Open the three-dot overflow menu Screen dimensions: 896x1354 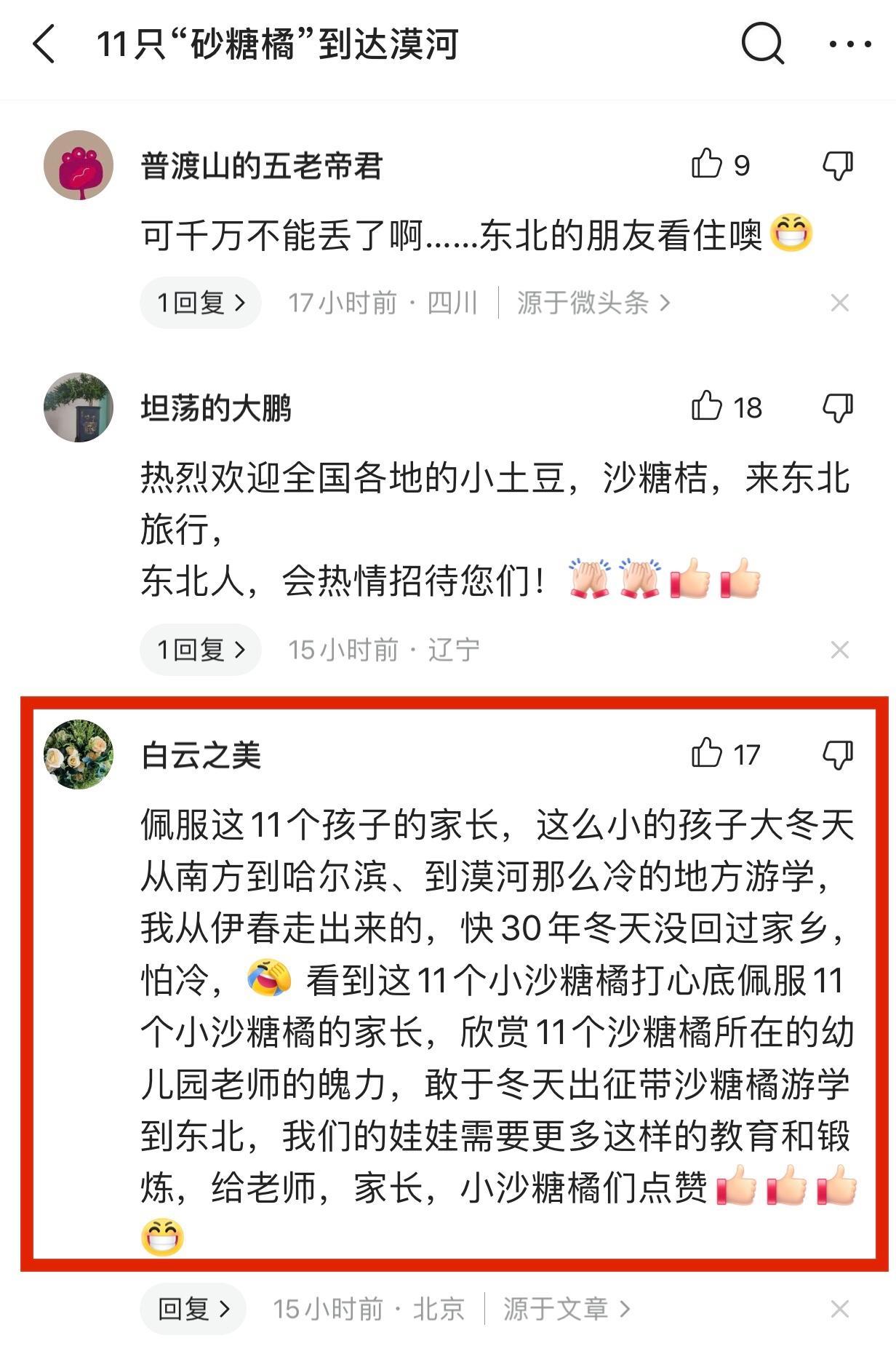pyautogui.click(x=849, y=44)
